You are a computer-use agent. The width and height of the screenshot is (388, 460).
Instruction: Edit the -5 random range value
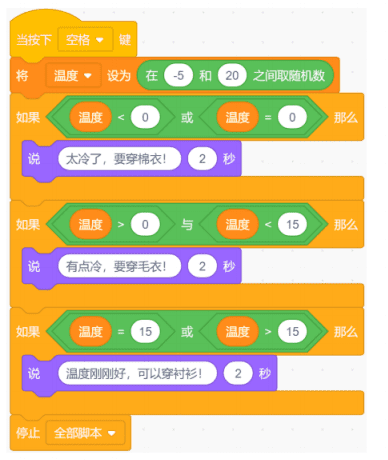coord(178,75)
